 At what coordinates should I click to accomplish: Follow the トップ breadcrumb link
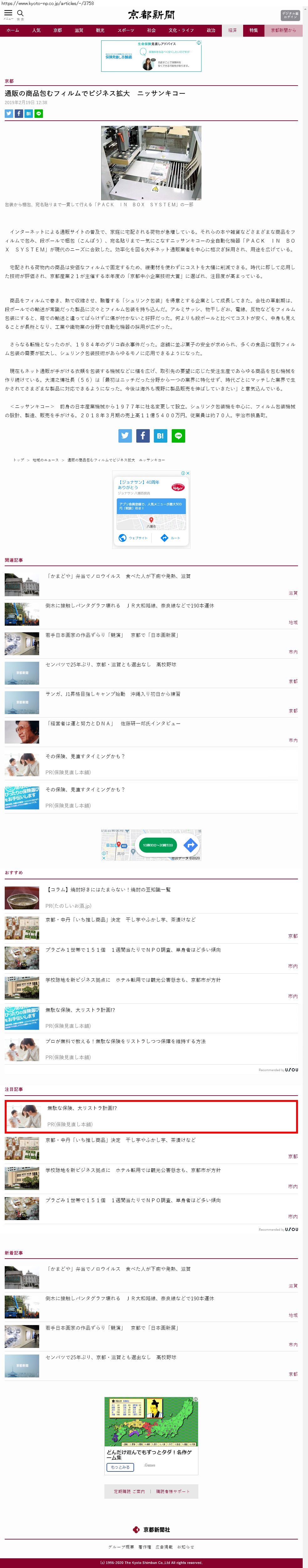click(x=19, y=460)
